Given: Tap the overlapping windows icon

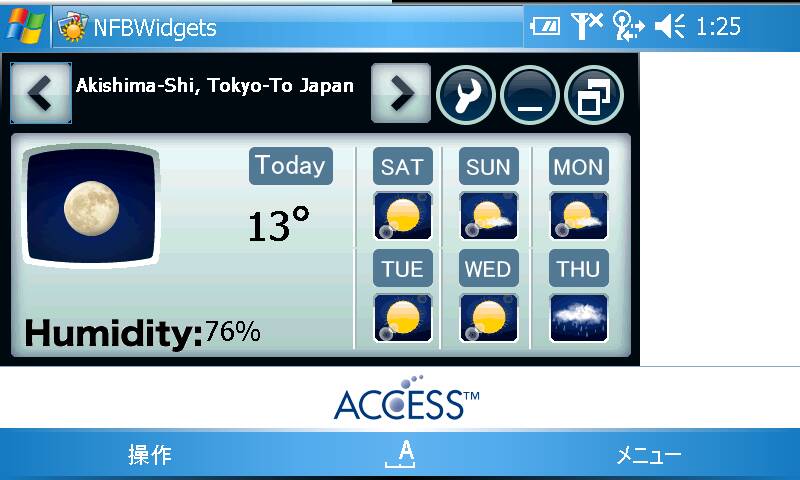Looking at the screenshot, I should [594, 95].
